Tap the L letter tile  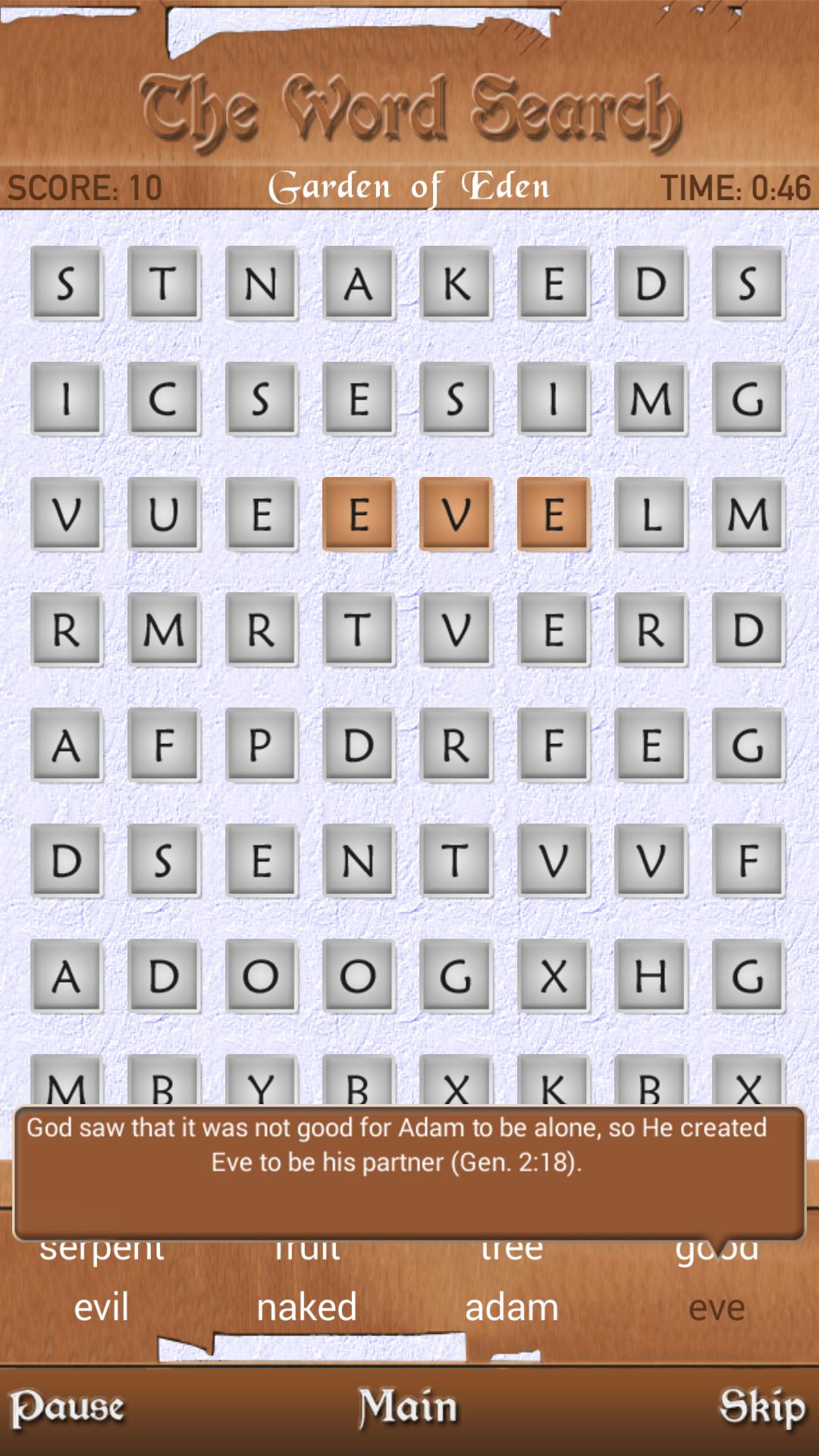651,514
